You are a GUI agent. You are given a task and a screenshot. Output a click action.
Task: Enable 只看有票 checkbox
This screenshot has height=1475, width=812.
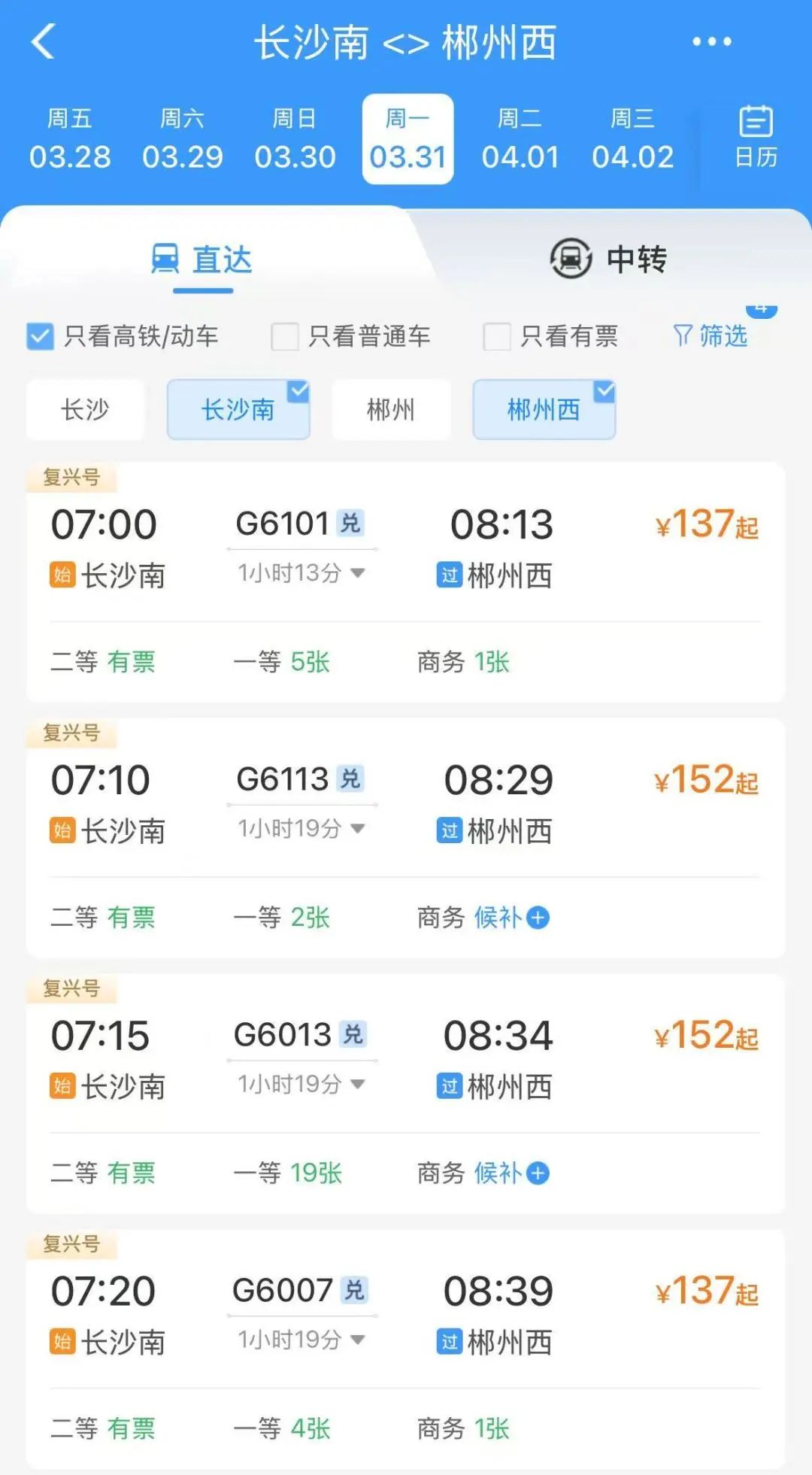click(497, 336)
